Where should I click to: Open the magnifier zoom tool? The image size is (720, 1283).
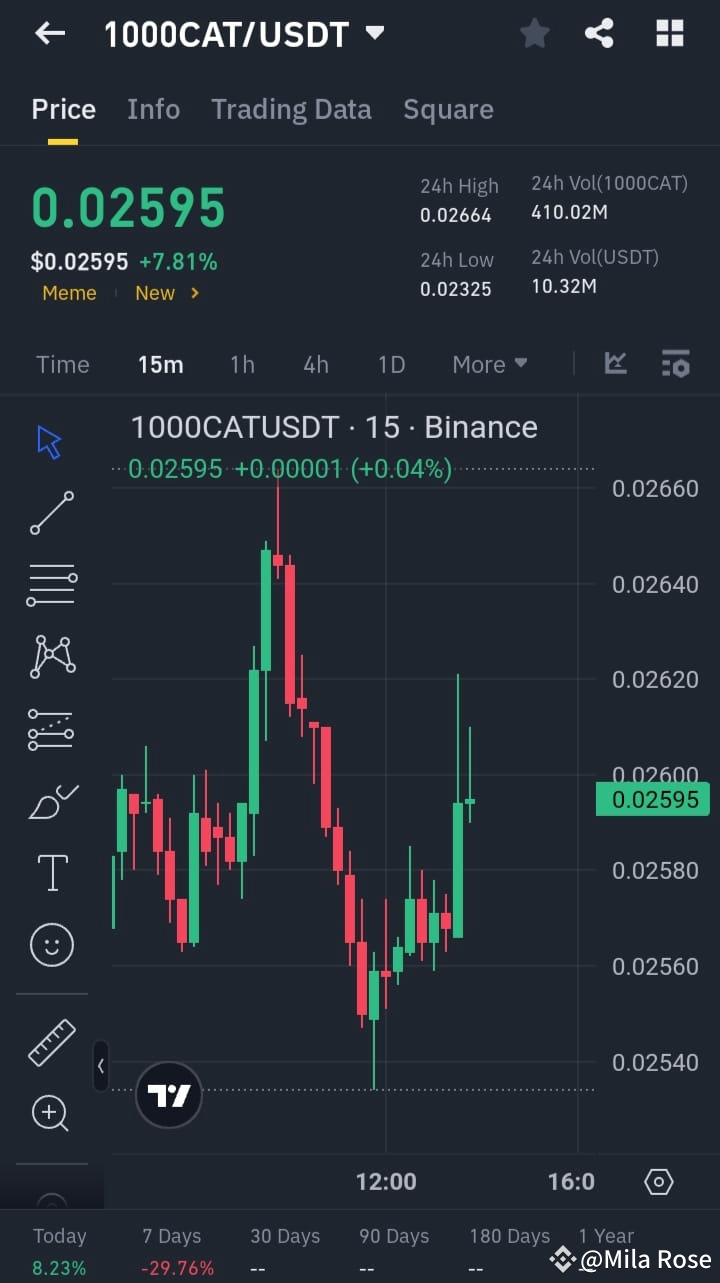coord(50,1113)
